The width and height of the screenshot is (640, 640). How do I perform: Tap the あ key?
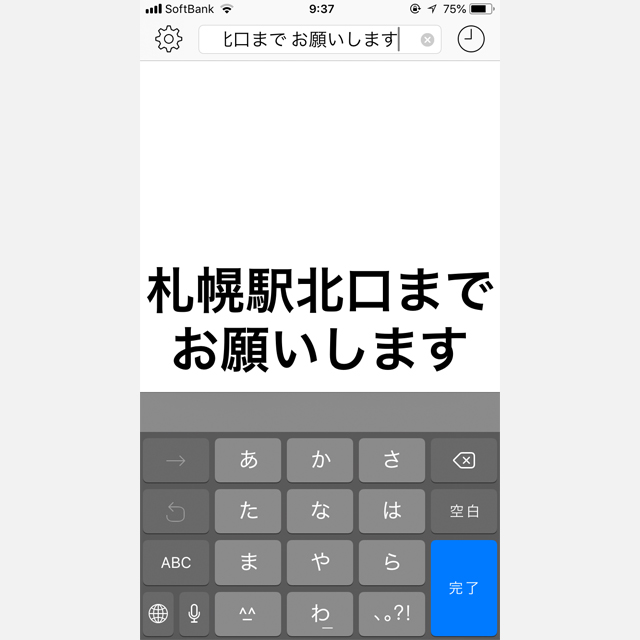tap(248, 460)
